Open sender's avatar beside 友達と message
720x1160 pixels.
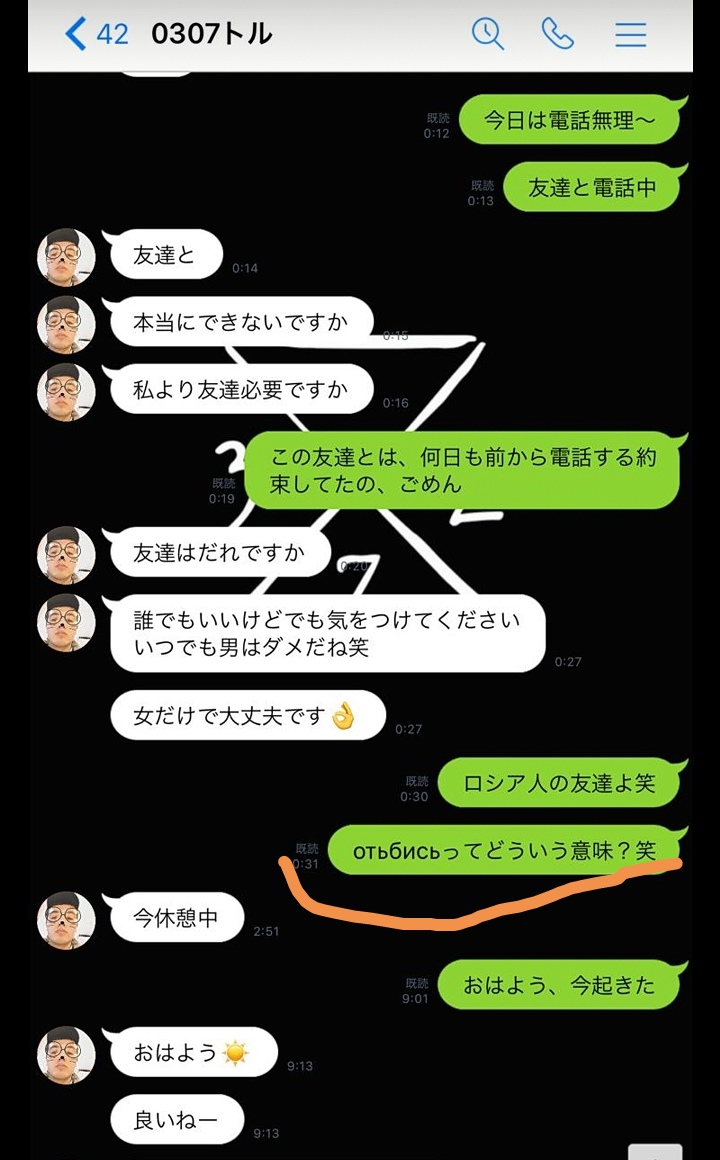66,257
